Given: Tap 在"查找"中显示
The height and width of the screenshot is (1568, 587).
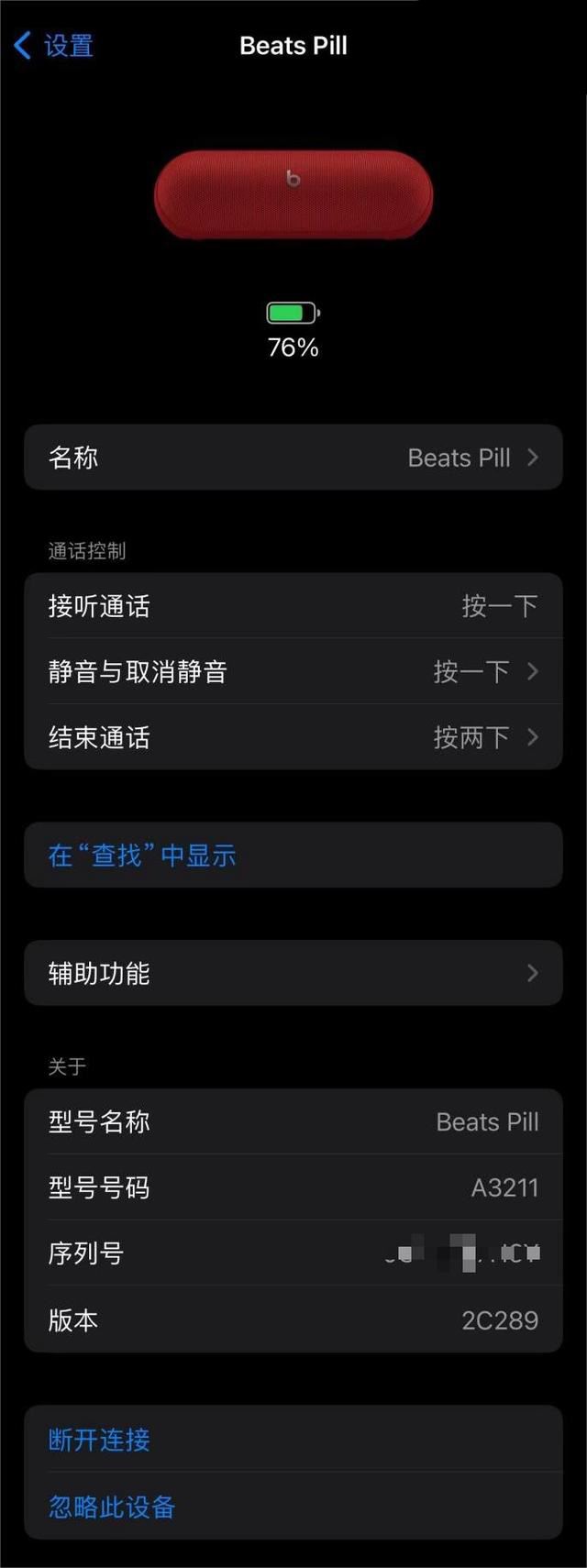Looking at the screenshot, I should [x=142, y=856].
